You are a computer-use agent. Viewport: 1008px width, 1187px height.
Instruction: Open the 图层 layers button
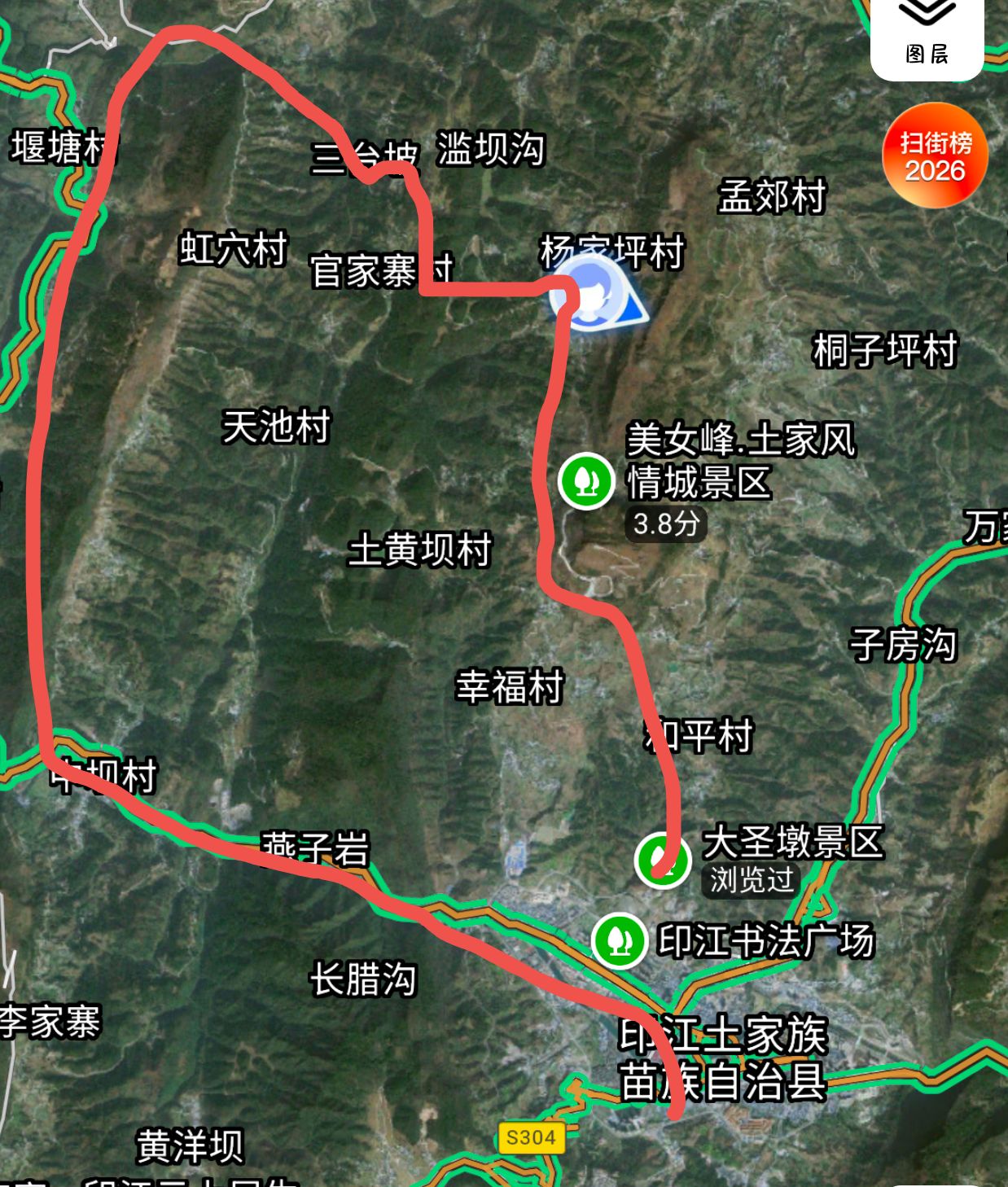[927, 37]
